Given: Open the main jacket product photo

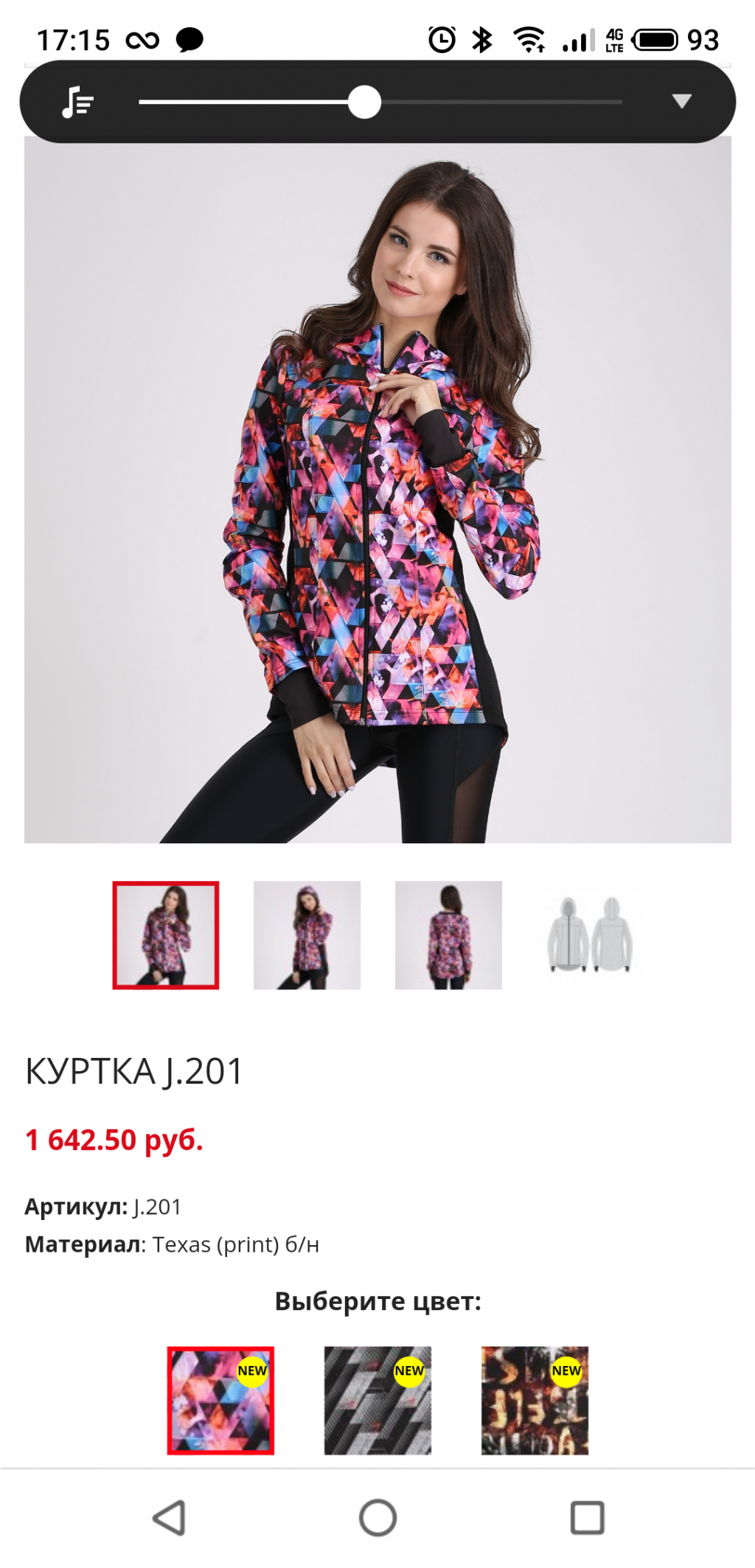Looking at the screenshot, I should [x=377, y=490].
